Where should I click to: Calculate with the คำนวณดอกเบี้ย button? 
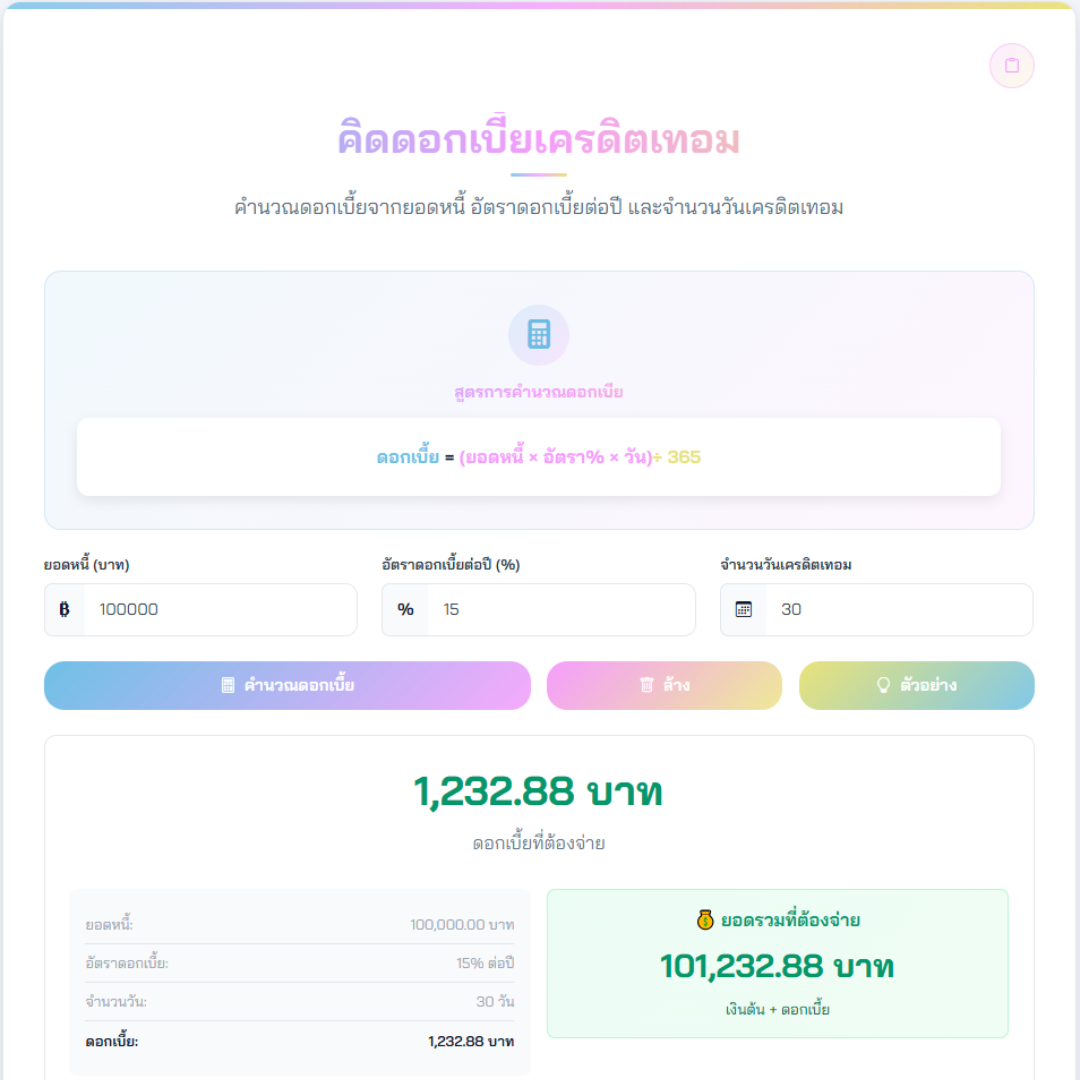click(x=287, y=685)
